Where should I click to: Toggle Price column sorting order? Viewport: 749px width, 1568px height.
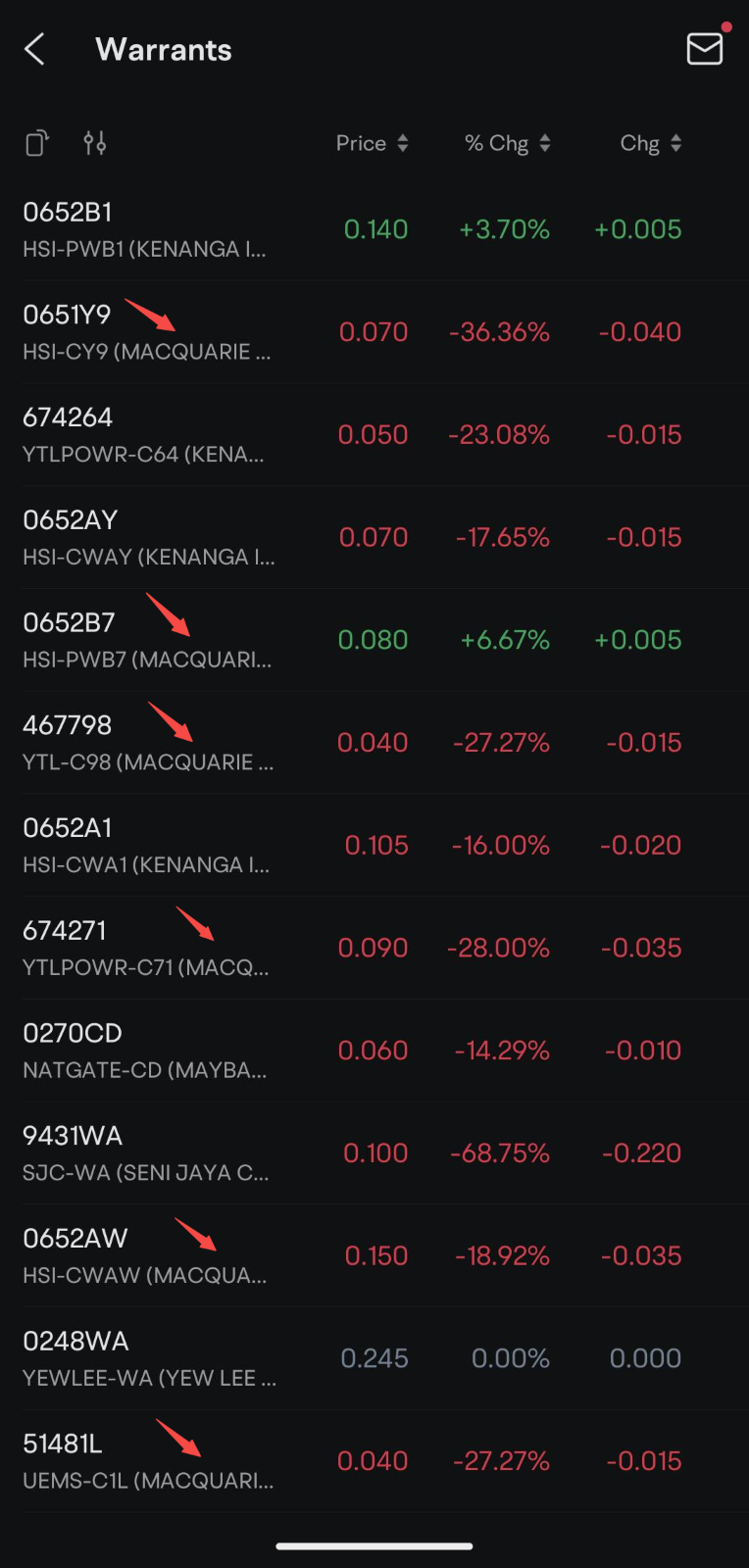(403, 142)
